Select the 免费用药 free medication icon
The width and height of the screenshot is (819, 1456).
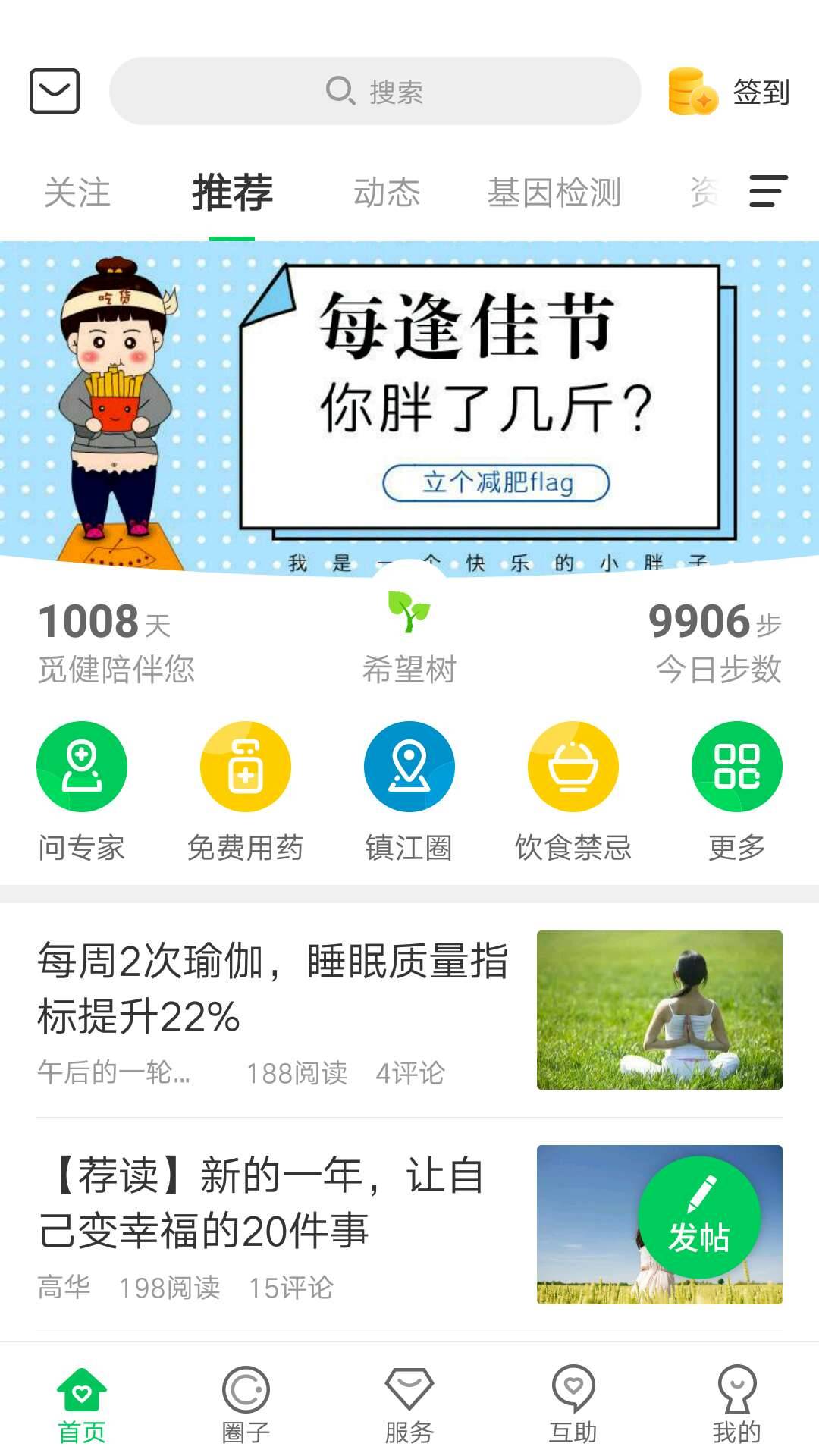click(x=246, y=766)
